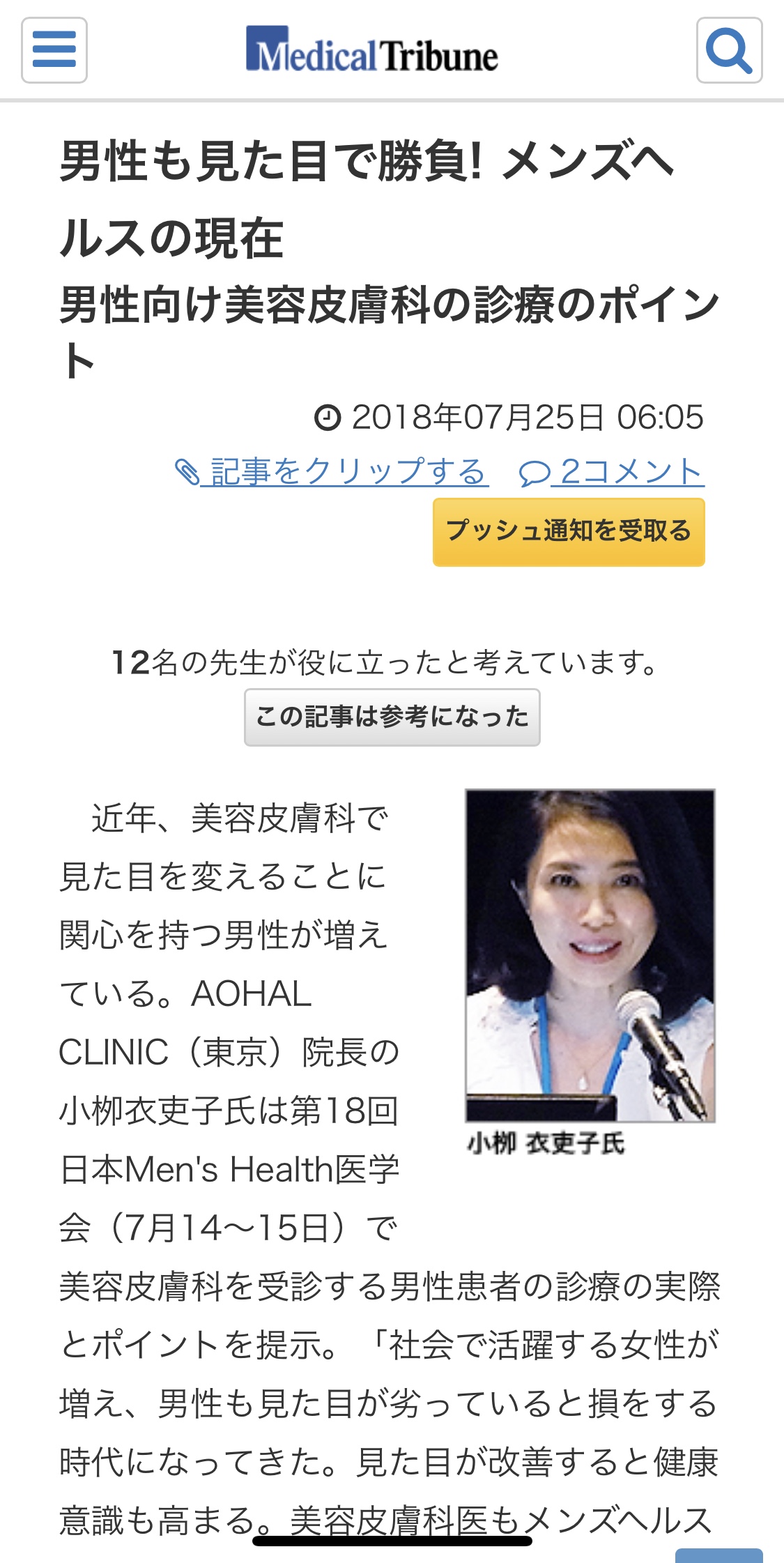Tap プッシュ通知を受取る button

point(569,532)
